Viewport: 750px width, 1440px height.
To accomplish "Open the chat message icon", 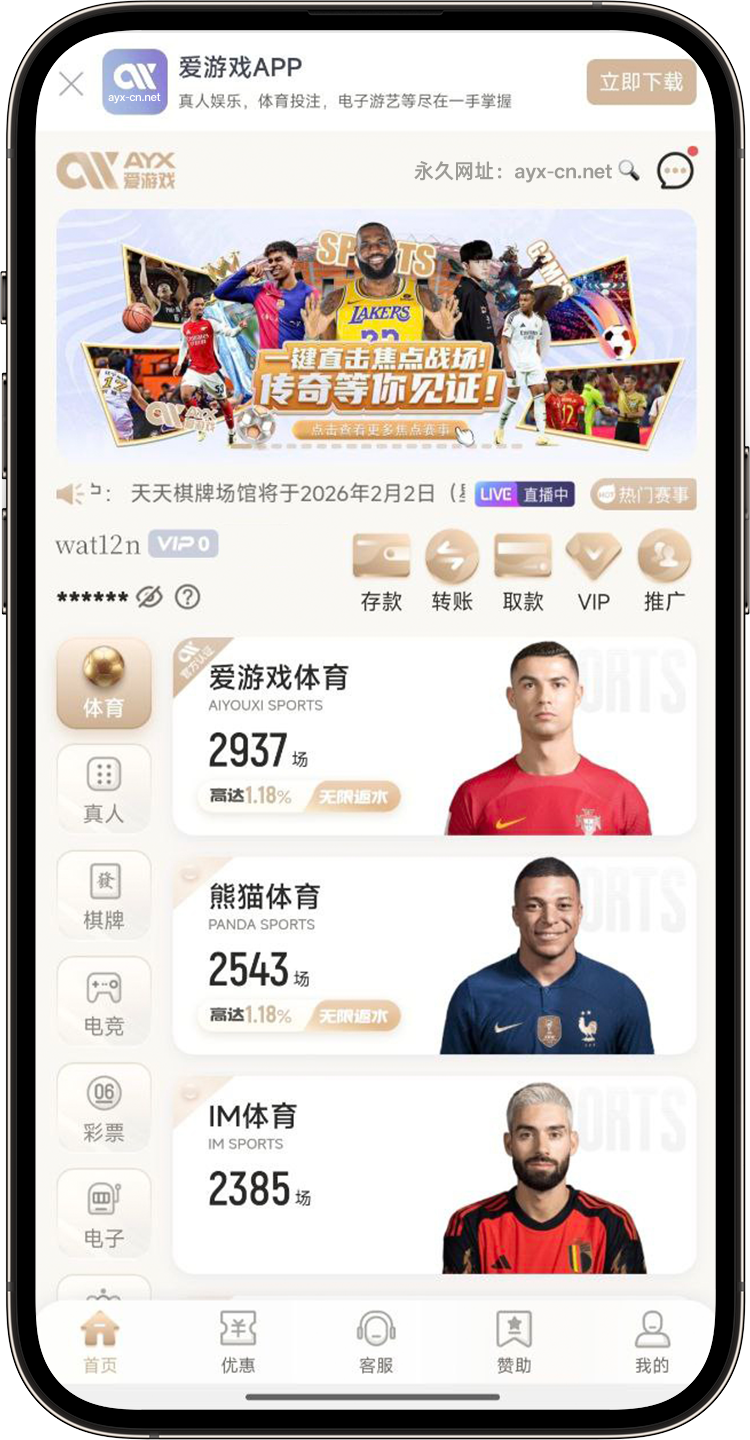I will coord(676,170).
